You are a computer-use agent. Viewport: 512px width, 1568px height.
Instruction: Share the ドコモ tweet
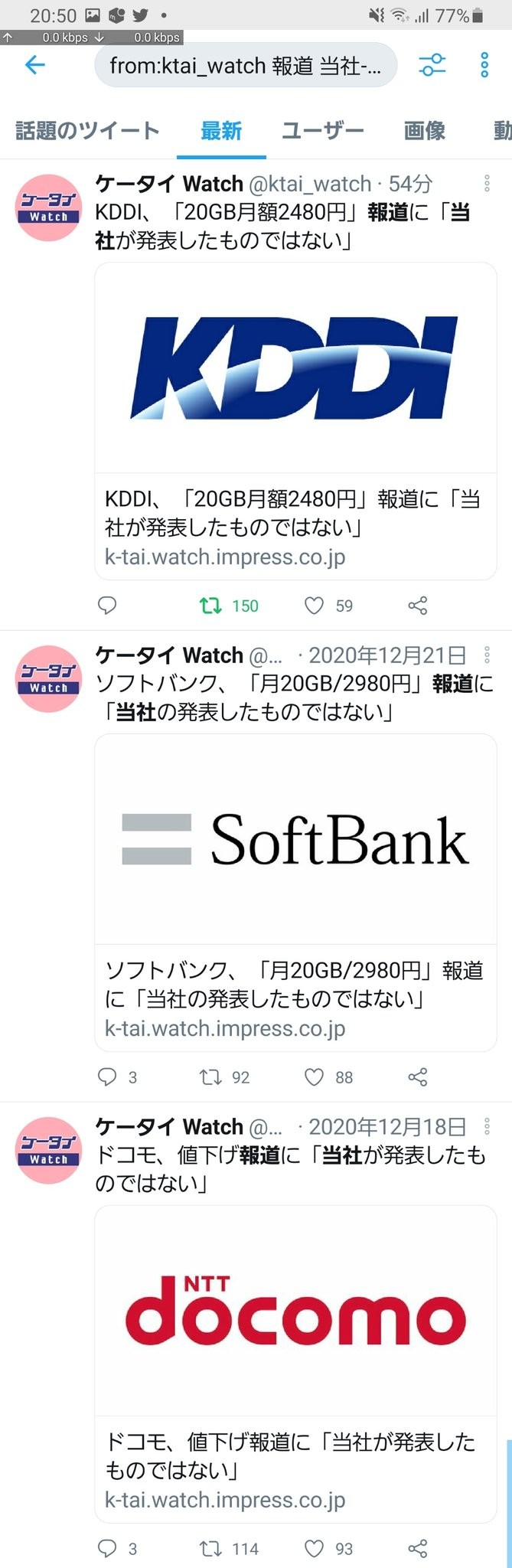pos(417,1549)
